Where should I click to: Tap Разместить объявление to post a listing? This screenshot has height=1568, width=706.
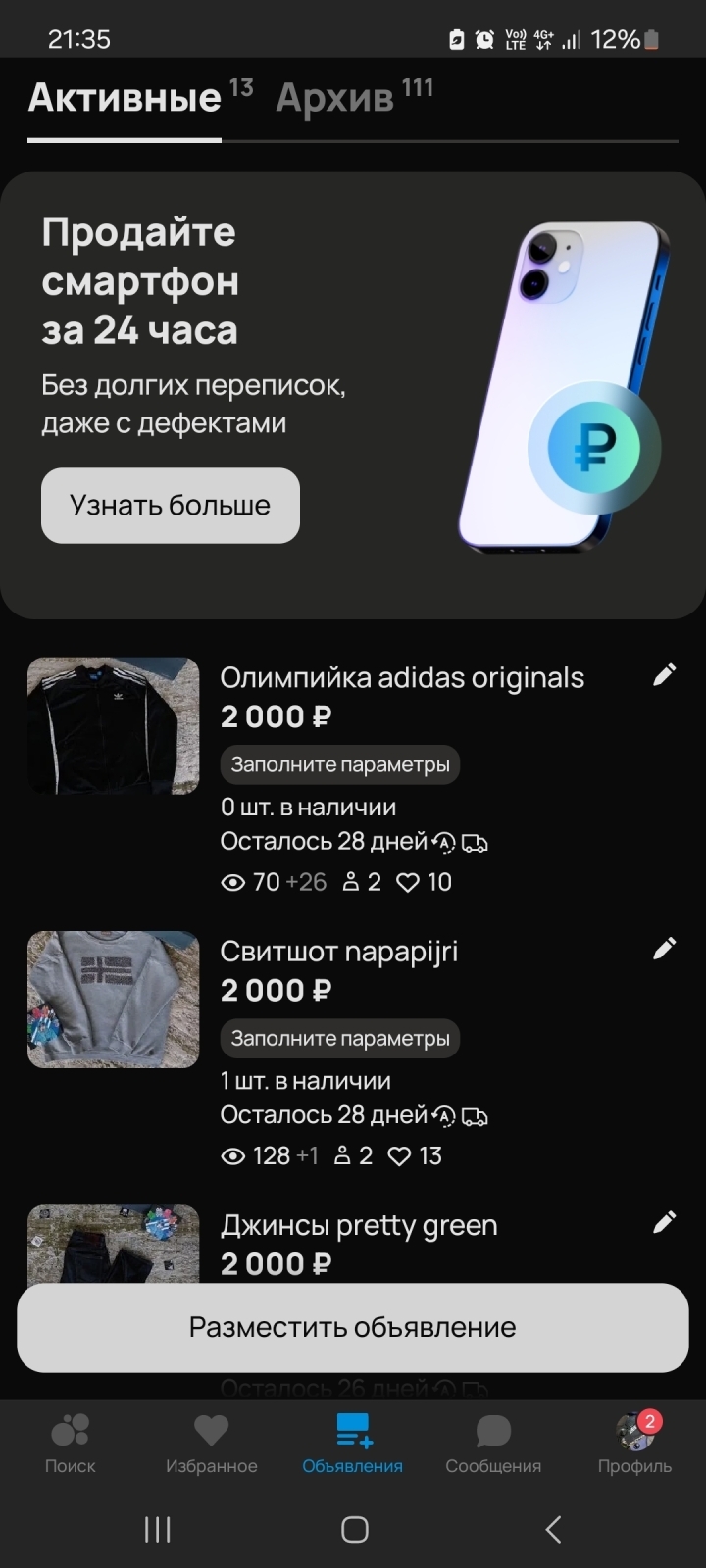[353, 1328]
